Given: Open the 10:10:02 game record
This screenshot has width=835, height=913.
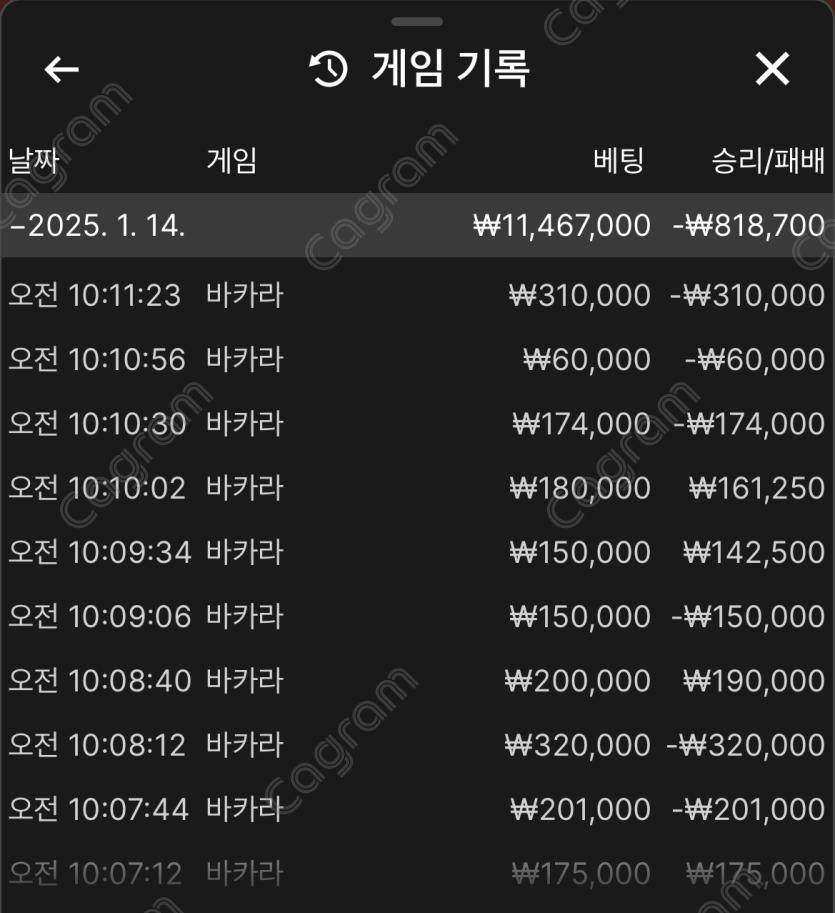Looking at the screenshot, I should click(x=416, y=488).
